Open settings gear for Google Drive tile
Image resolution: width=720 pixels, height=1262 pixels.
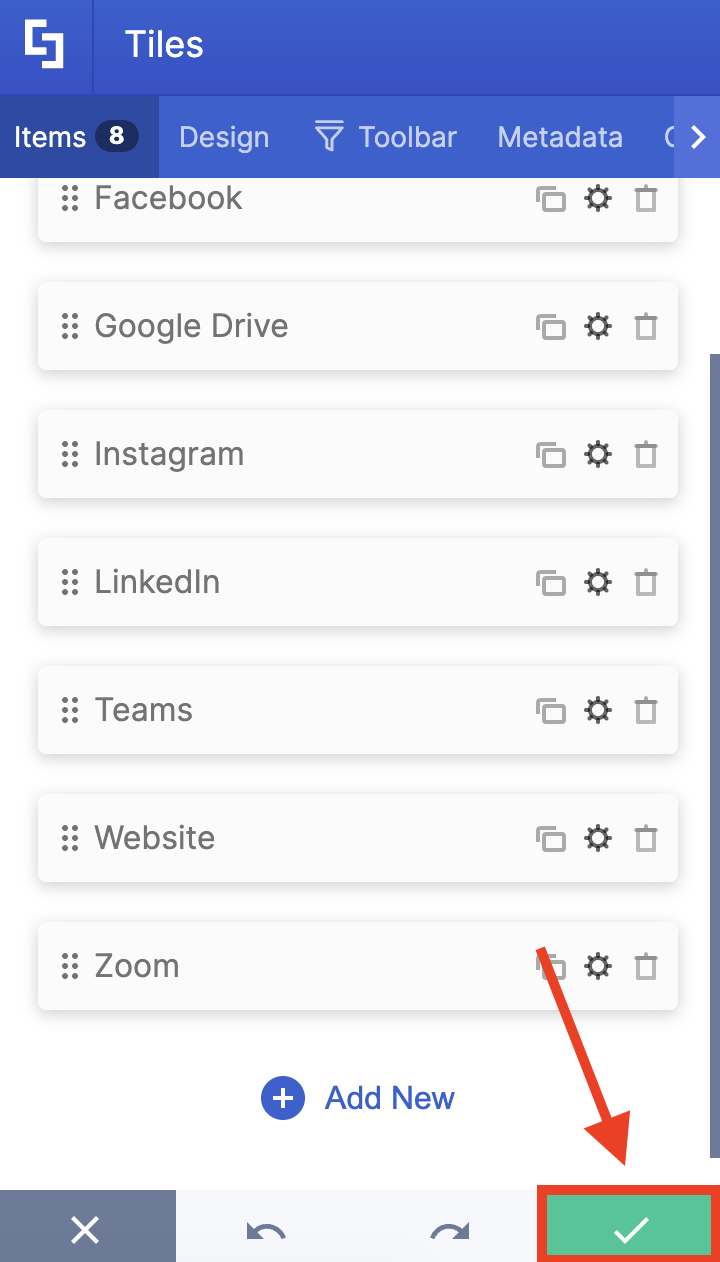598,326
